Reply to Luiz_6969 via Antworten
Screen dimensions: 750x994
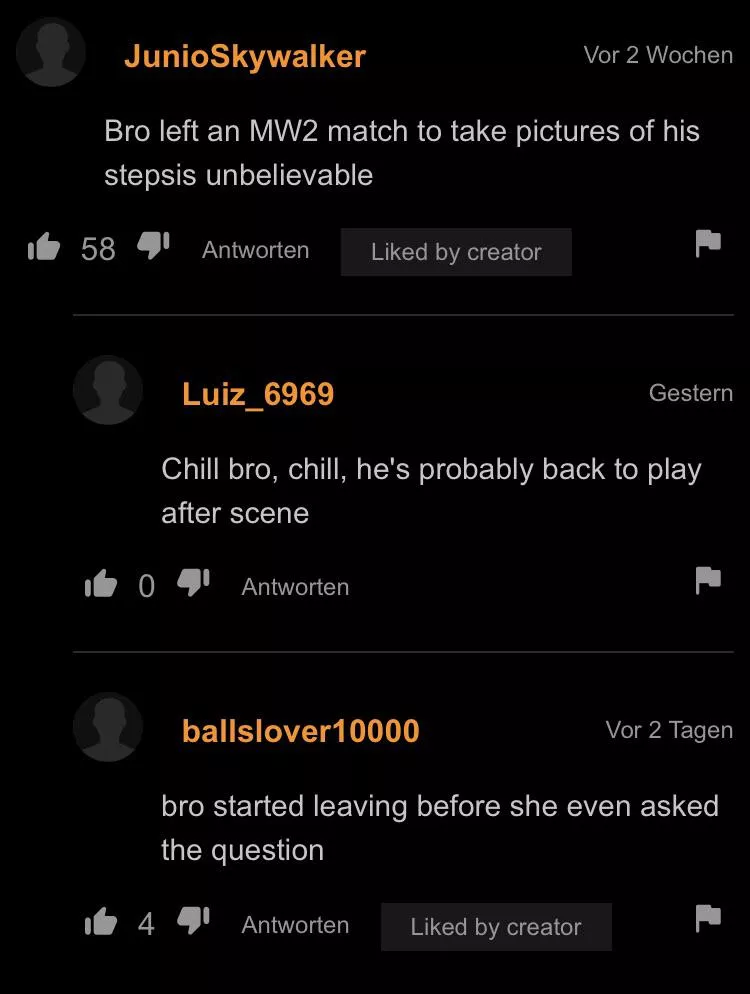click(x=295, y=587)
